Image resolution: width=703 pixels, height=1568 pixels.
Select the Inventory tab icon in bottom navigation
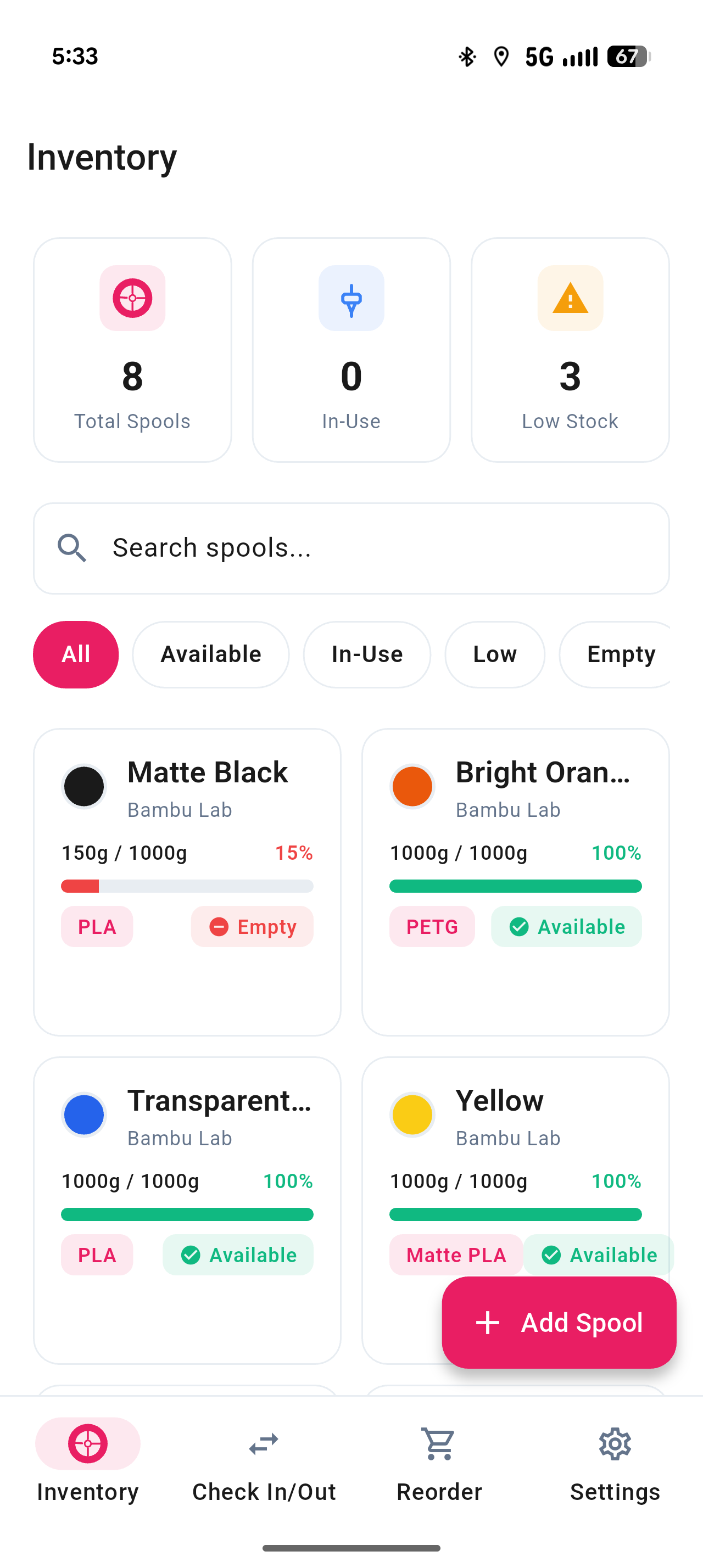[x=87, y=1443]
